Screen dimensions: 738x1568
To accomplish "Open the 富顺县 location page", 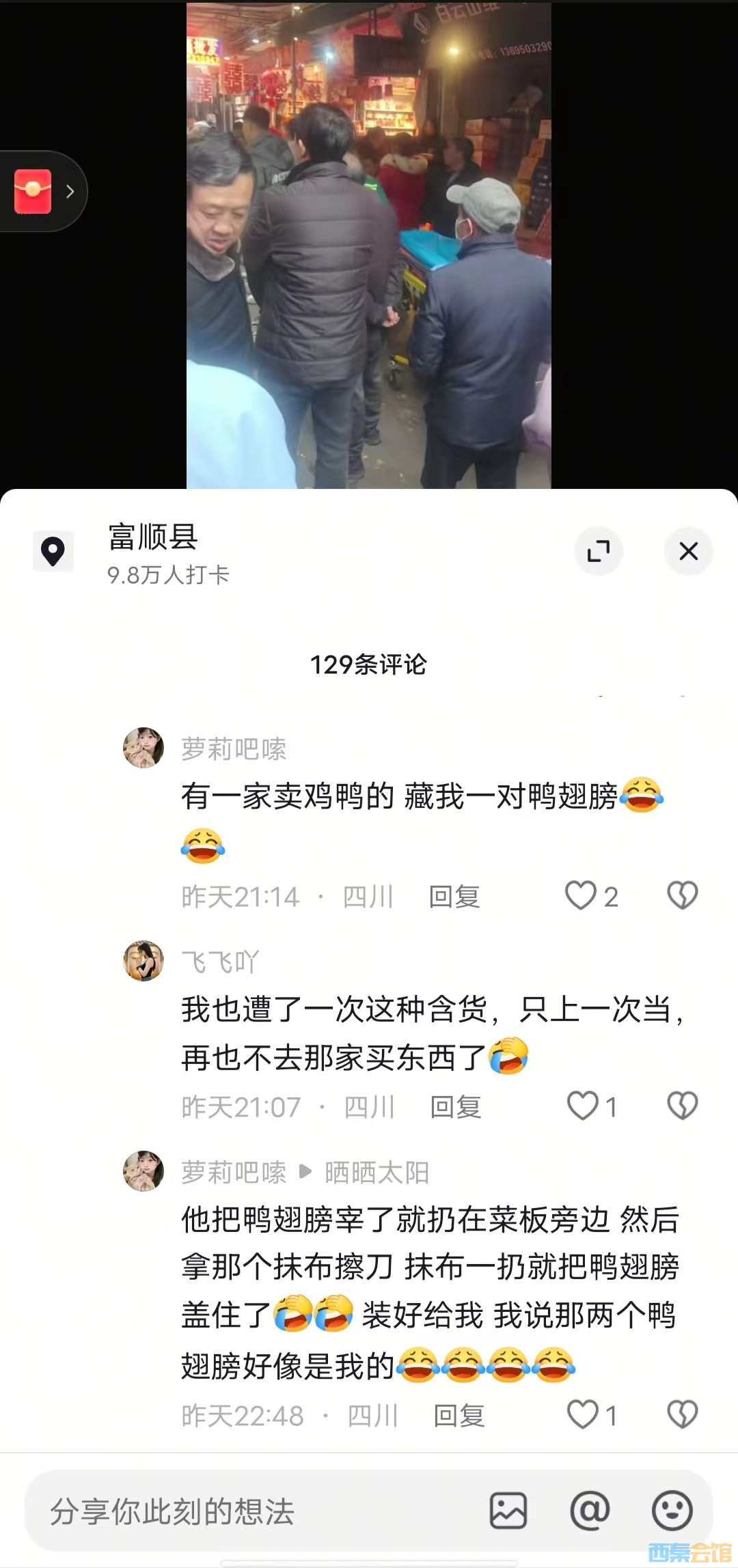I will pos(153,537).
